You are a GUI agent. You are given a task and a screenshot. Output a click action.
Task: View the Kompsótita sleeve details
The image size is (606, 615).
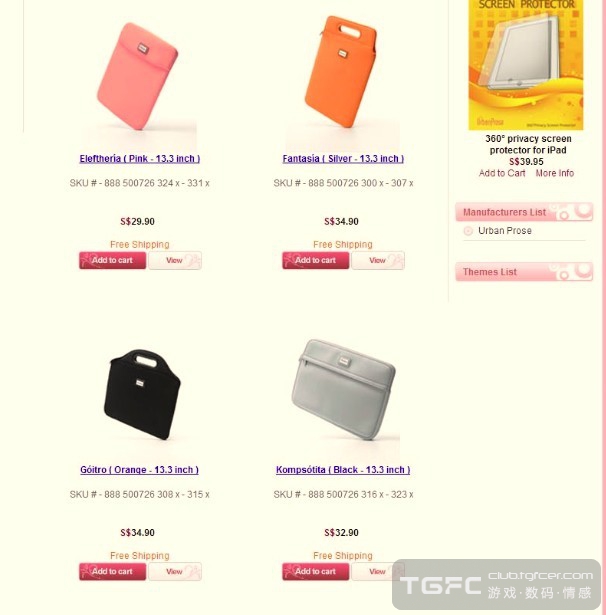pos(378,572)
